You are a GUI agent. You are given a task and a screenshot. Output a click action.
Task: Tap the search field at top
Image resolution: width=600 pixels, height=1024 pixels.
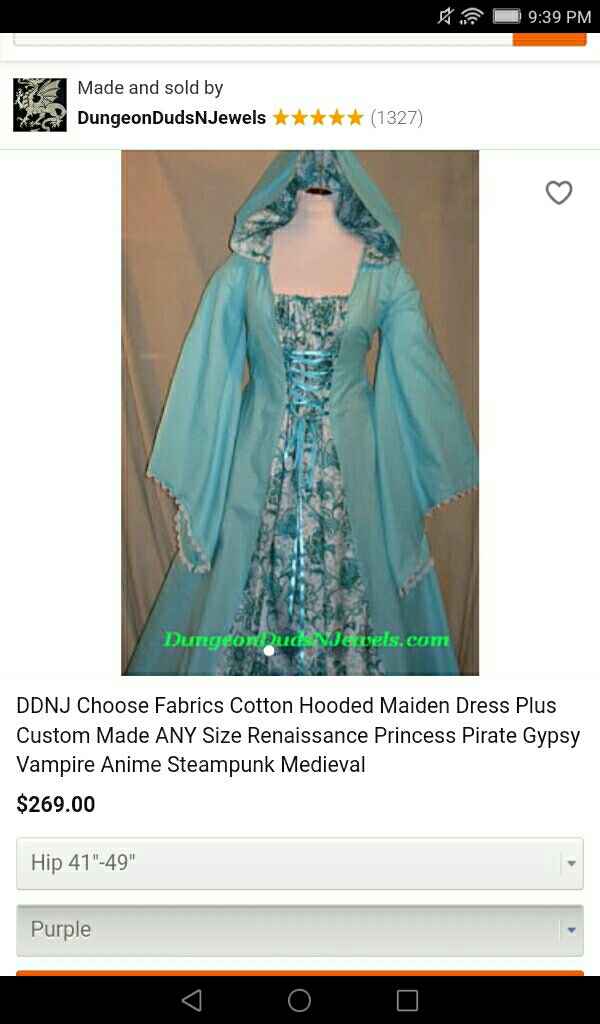click(262, 38)
